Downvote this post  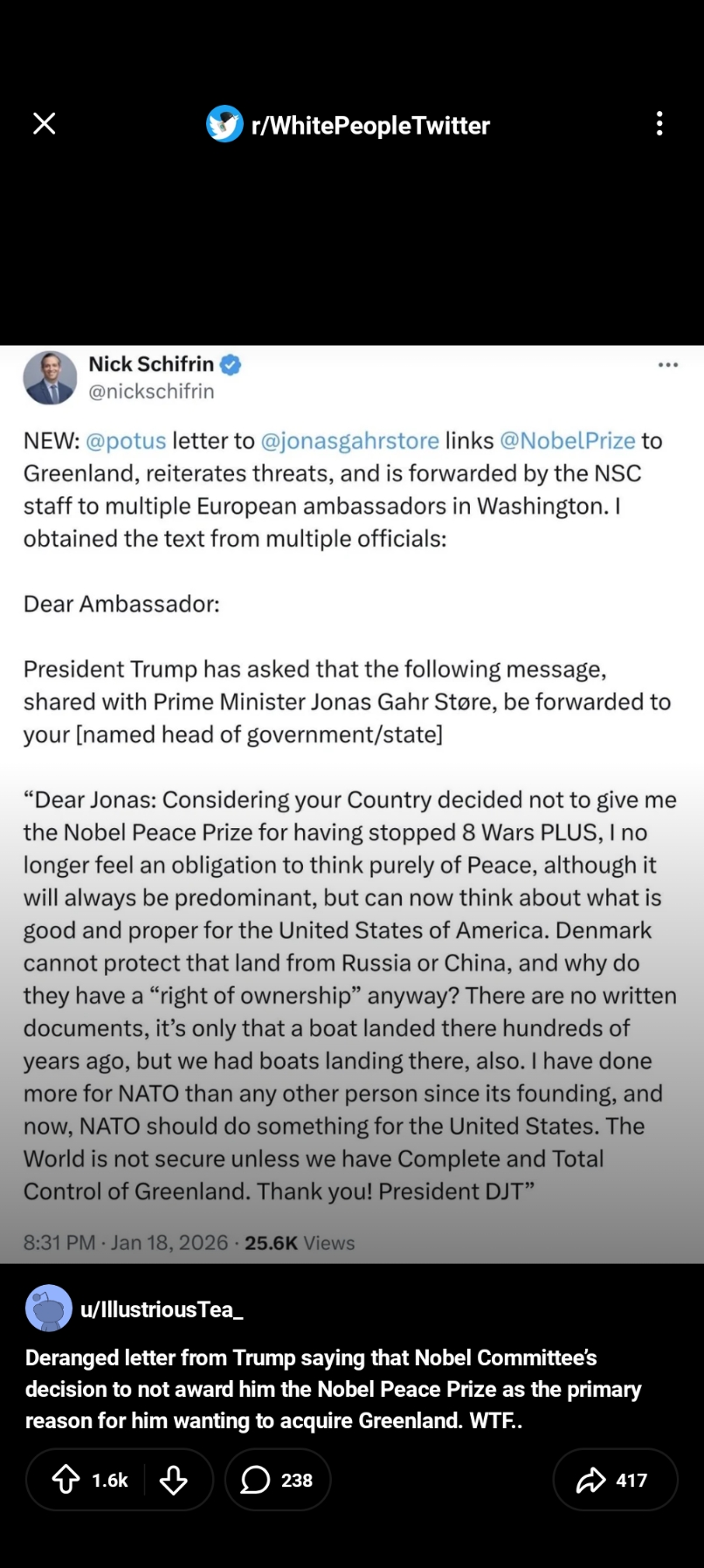[x=174, y=1479]
